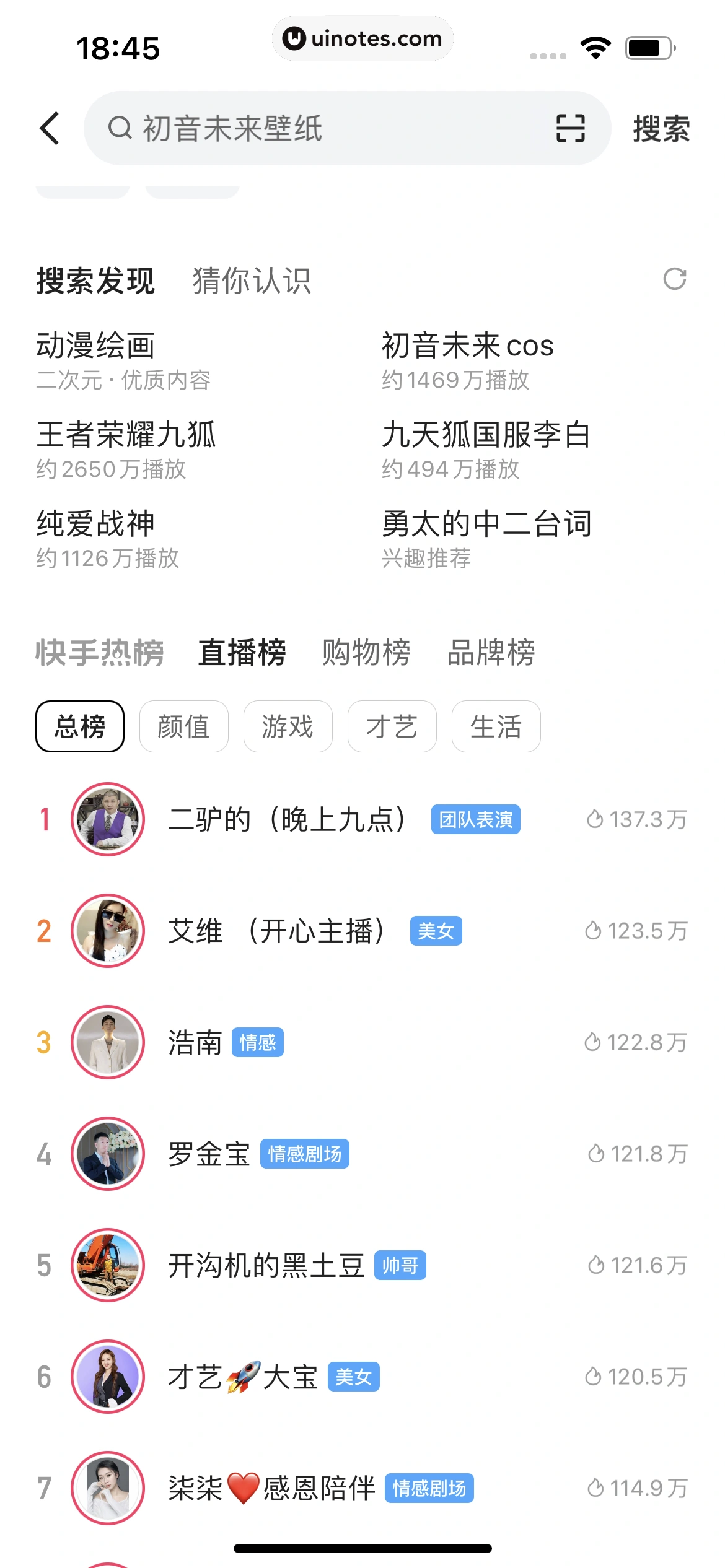This screenshot has width=725, height=1568.
Task: Select the 王者荣耀九狐 suggestion
Action: coord(126,435)
